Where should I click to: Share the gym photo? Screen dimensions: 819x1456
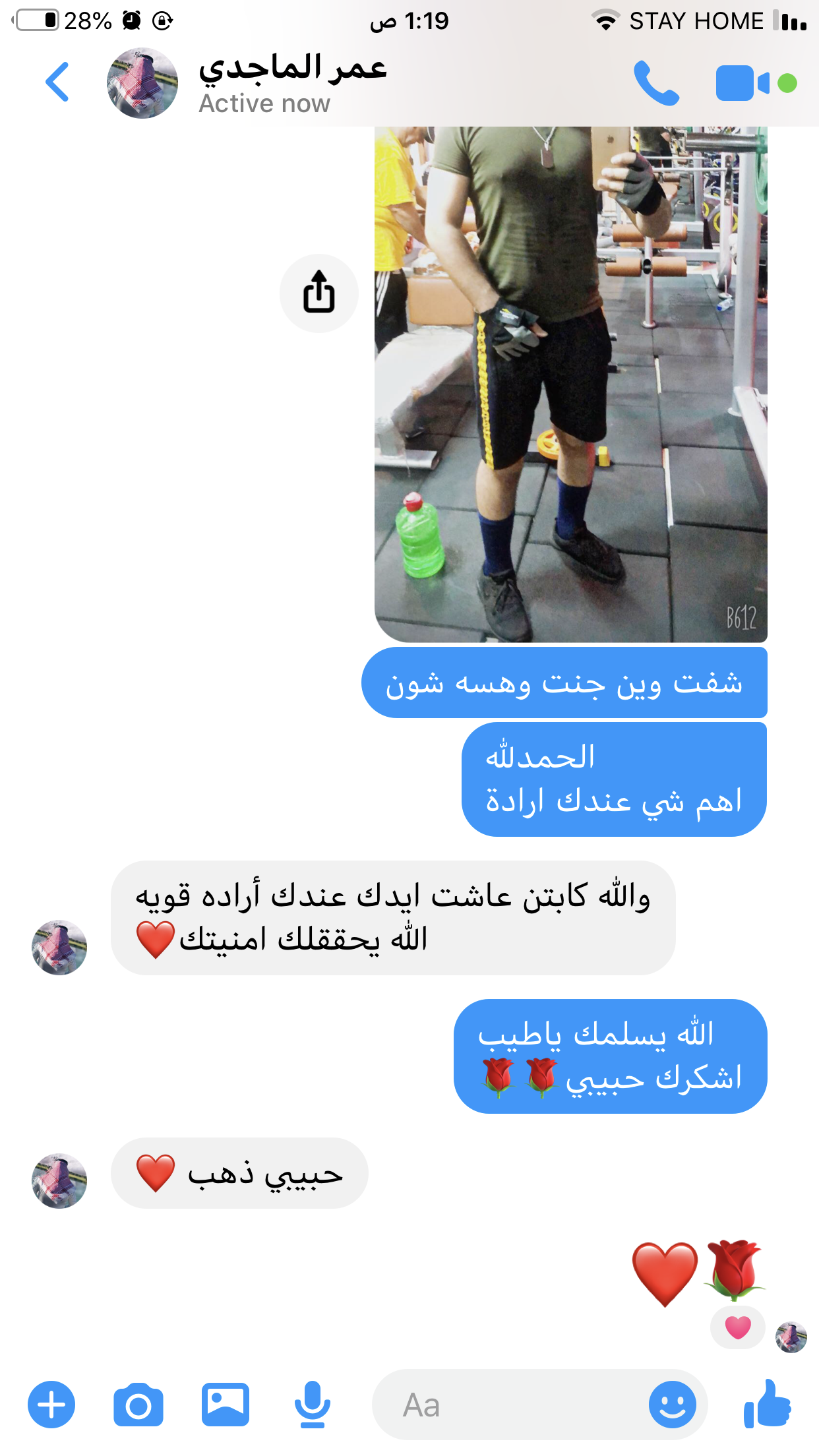(x=319, y=293)
